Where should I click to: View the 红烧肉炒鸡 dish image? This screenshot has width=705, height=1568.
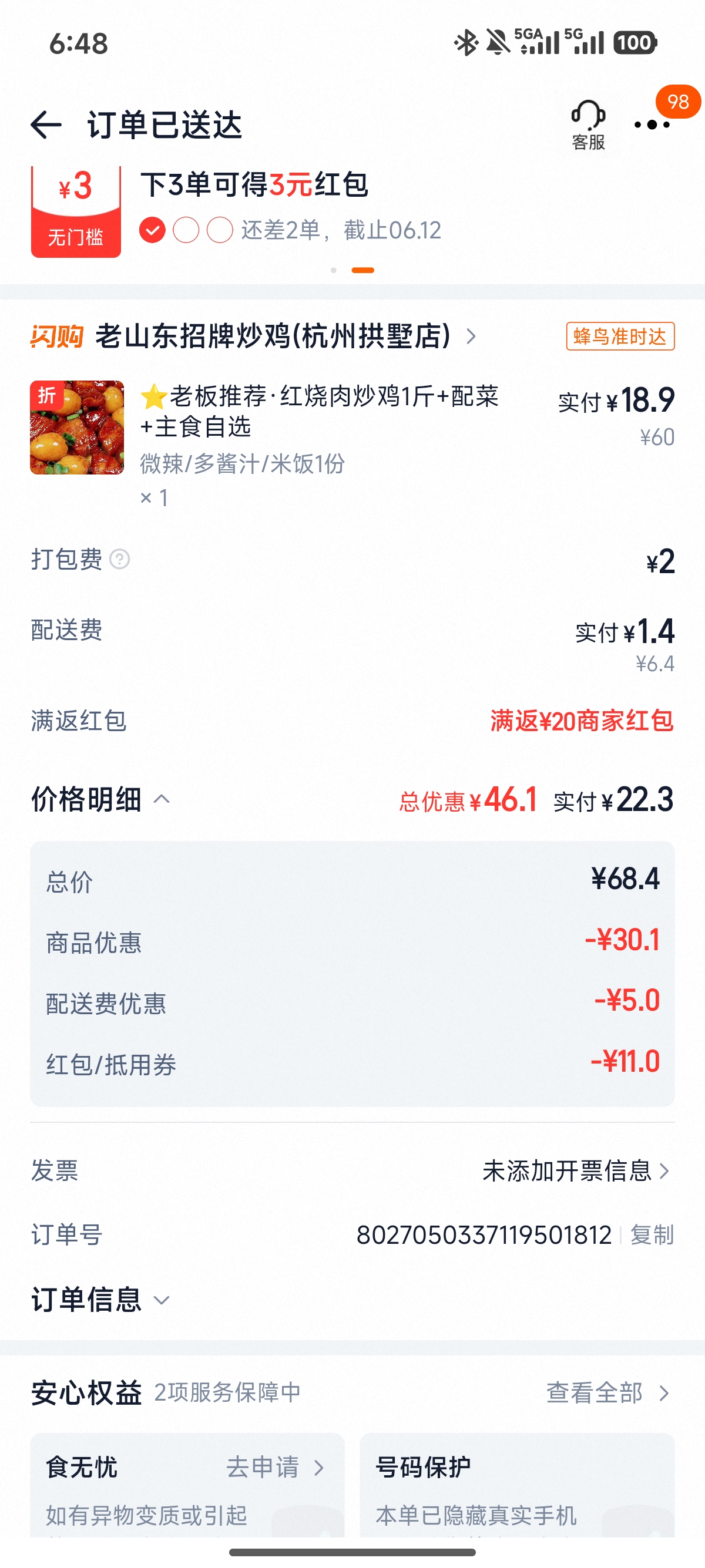[77, 428]
